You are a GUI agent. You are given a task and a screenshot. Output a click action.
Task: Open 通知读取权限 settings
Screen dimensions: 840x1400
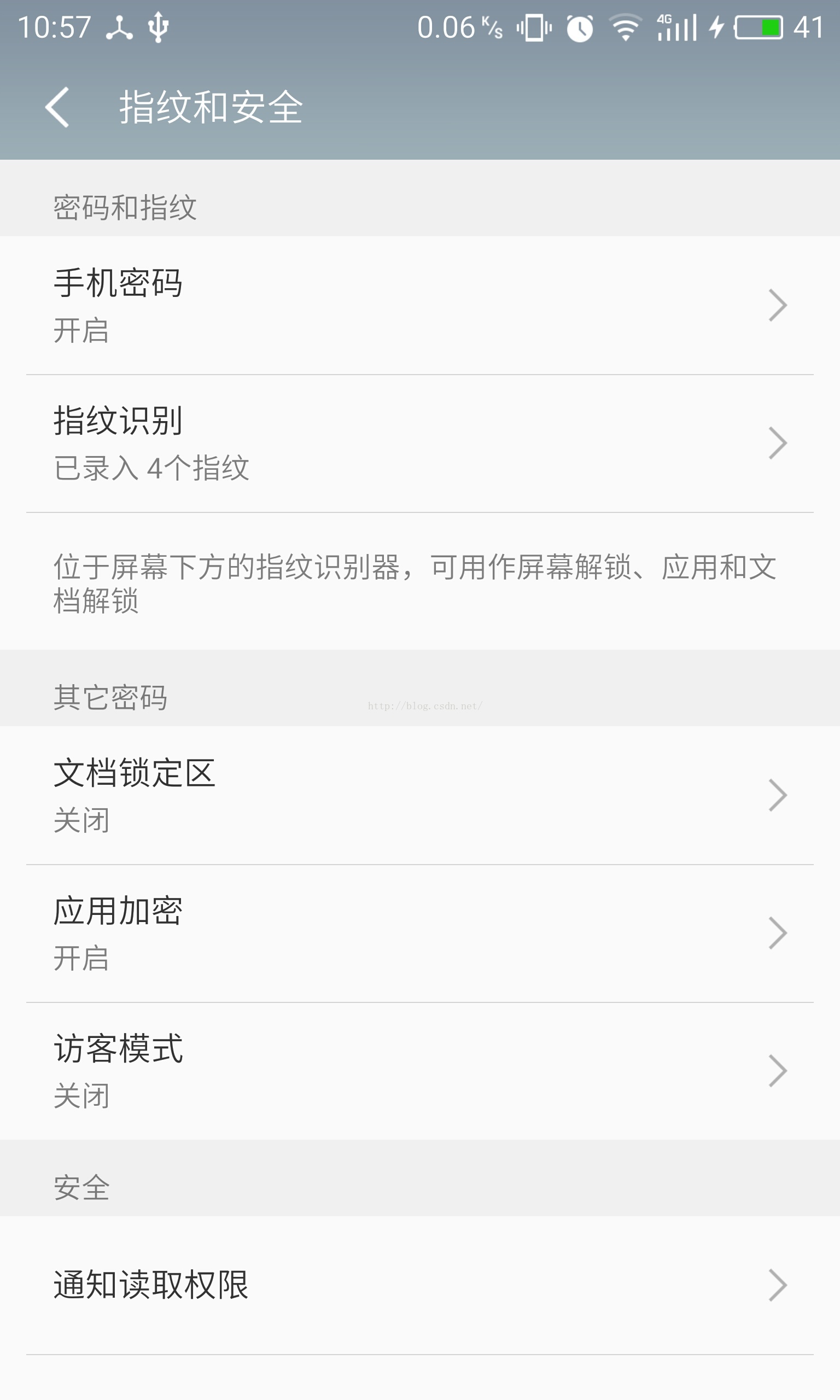click(420, 1285)
